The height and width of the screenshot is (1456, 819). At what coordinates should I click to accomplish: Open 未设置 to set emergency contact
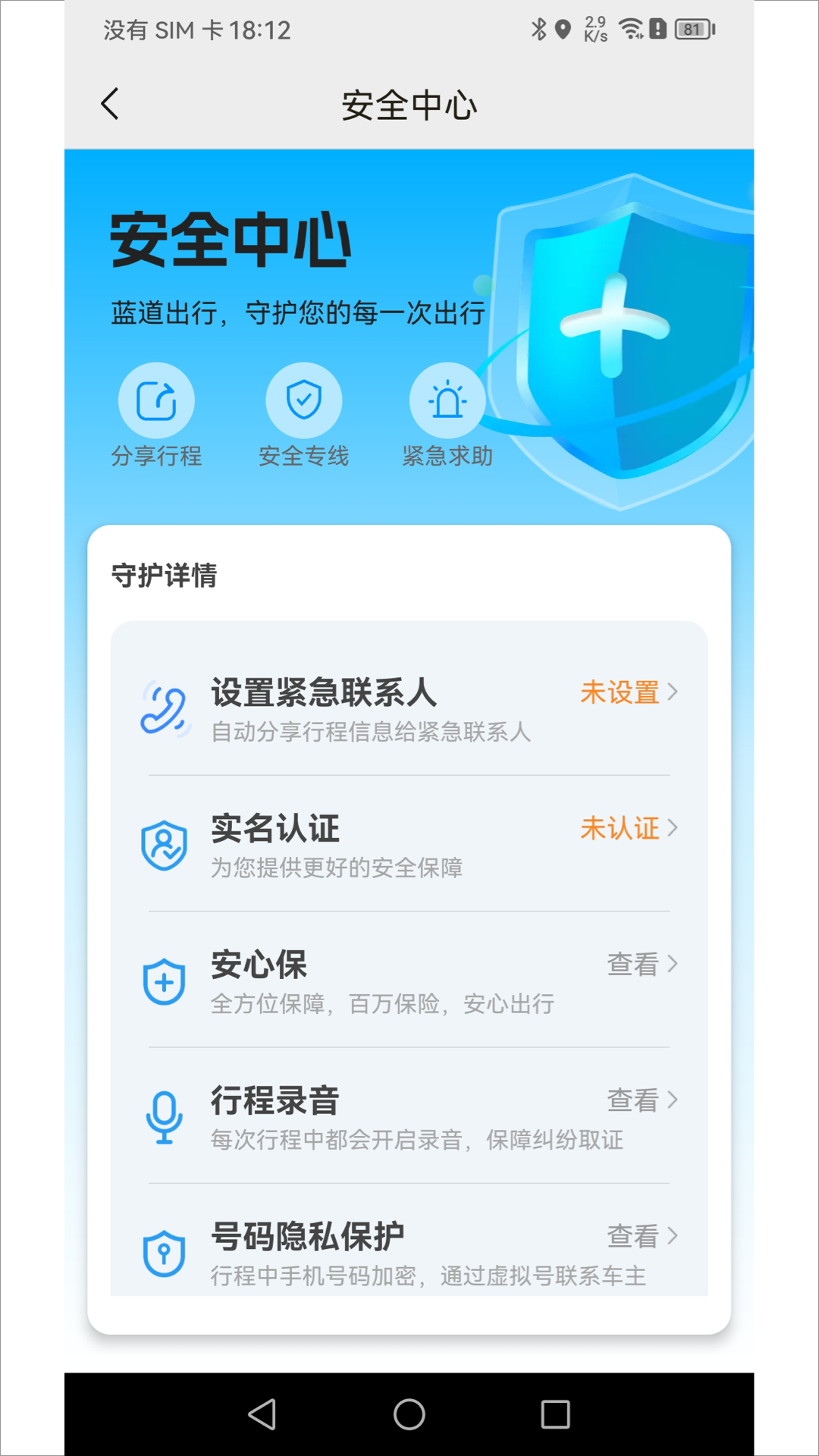[619, 692]
